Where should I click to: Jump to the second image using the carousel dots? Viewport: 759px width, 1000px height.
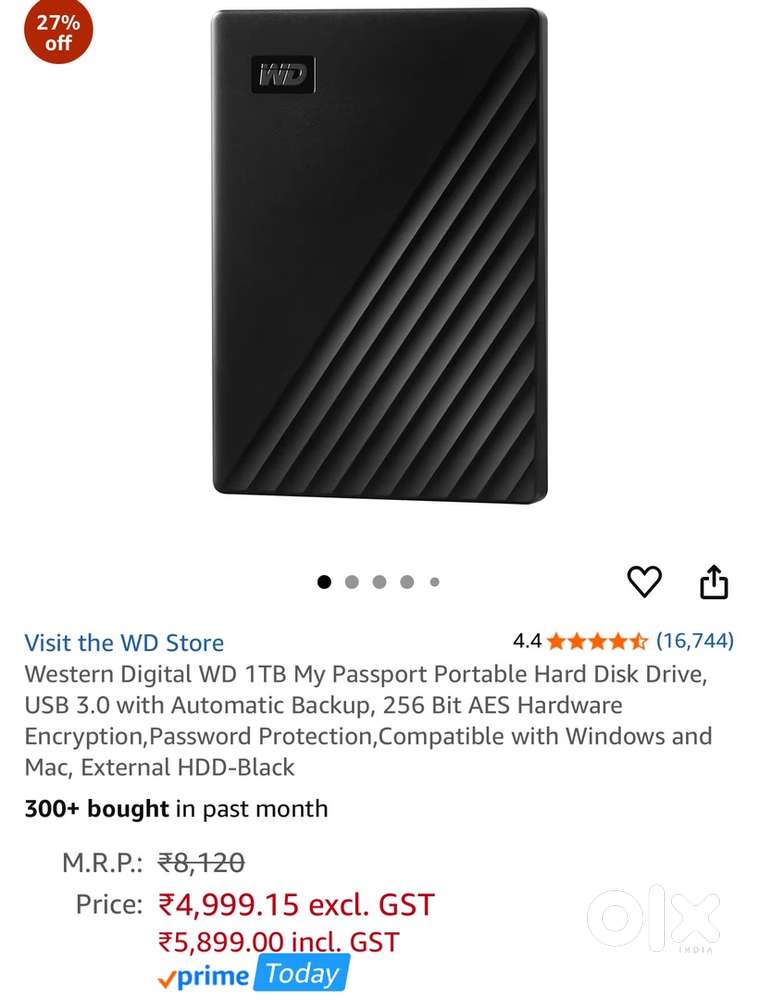pyautogui.click(x=351, y=582)
